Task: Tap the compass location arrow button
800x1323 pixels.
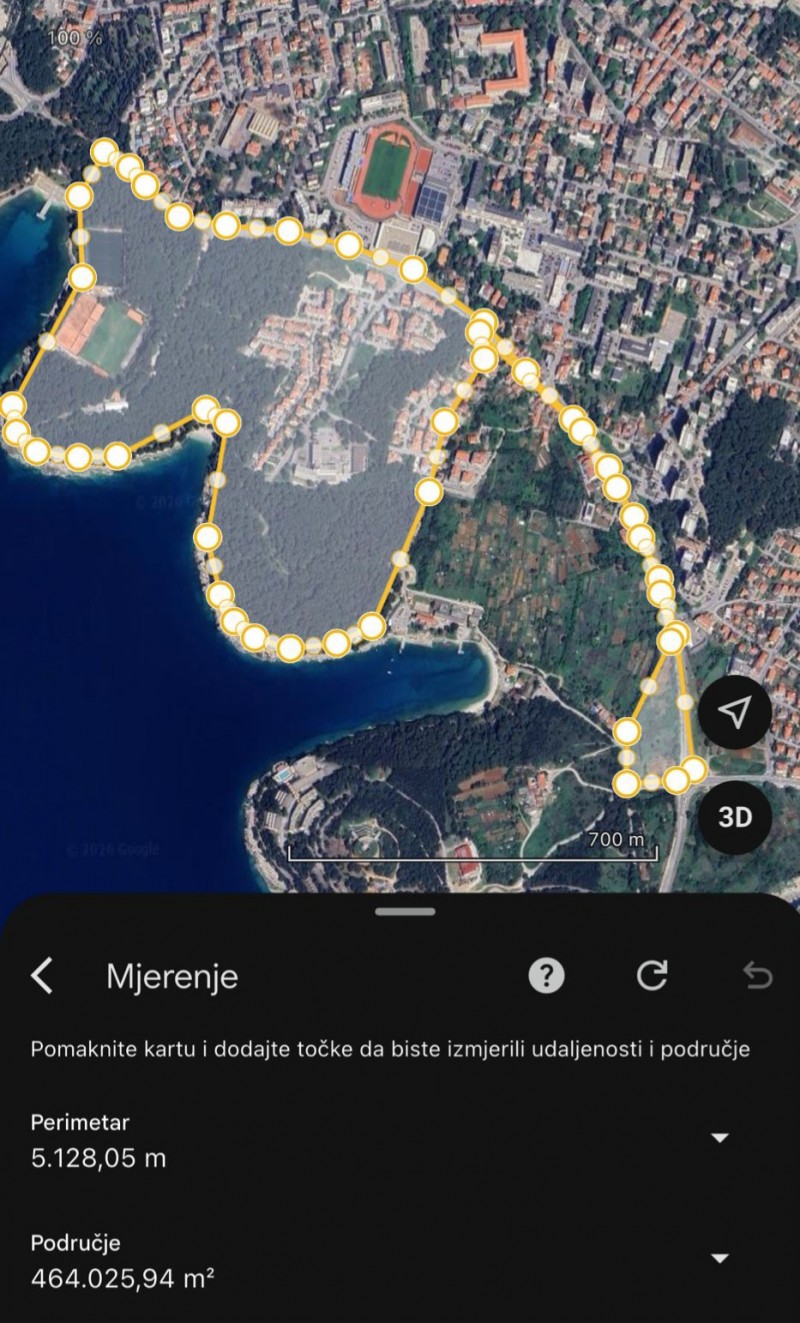Action: 735,713
